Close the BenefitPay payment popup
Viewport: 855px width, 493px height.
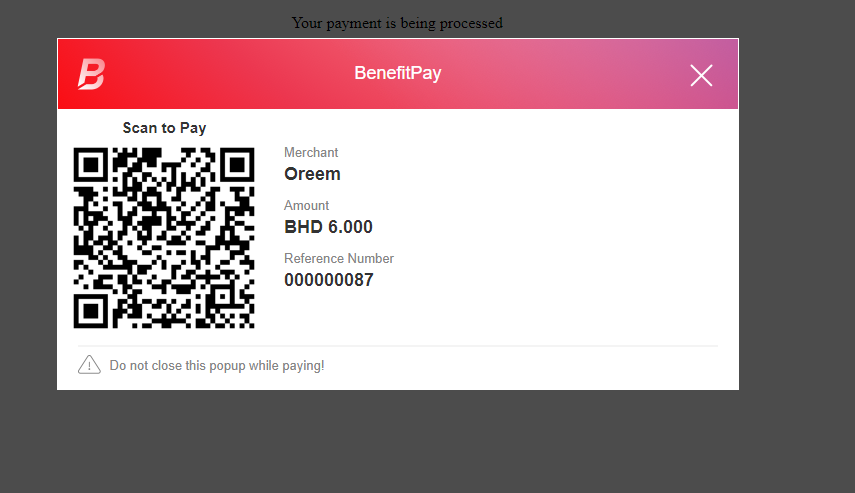point(701,75)
